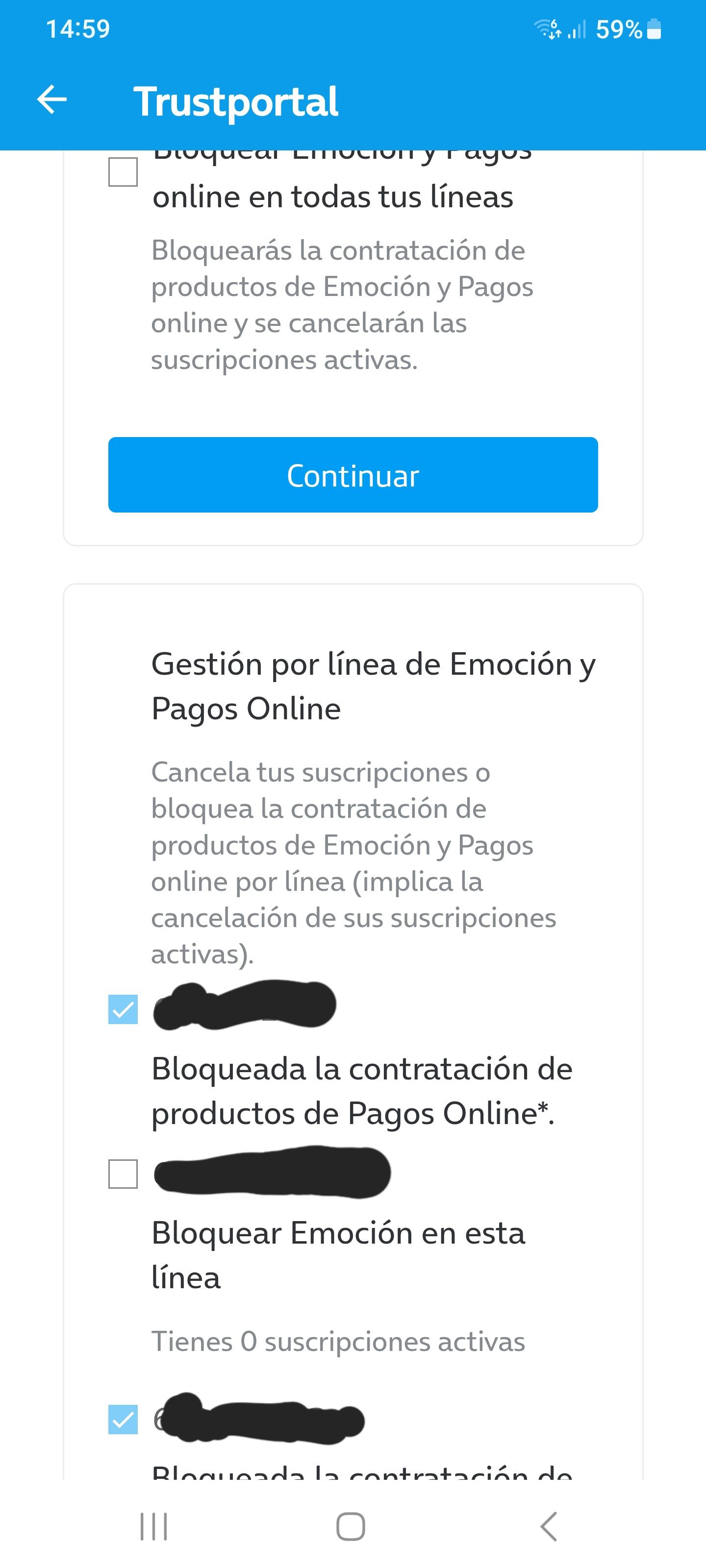
Task: Tap the back arrow in the Trustportal header
Action: click(51, 100)
